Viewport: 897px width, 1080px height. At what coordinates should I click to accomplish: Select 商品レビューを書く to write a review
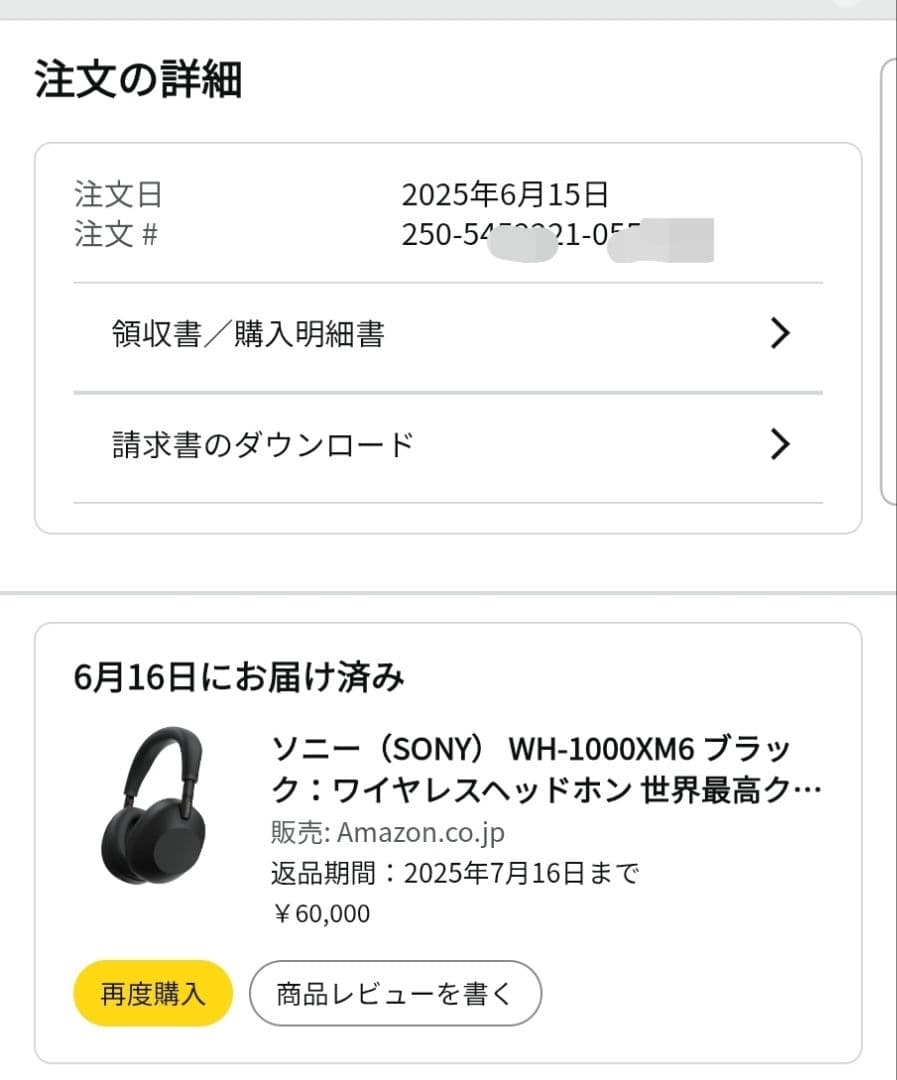pos(394,993)
